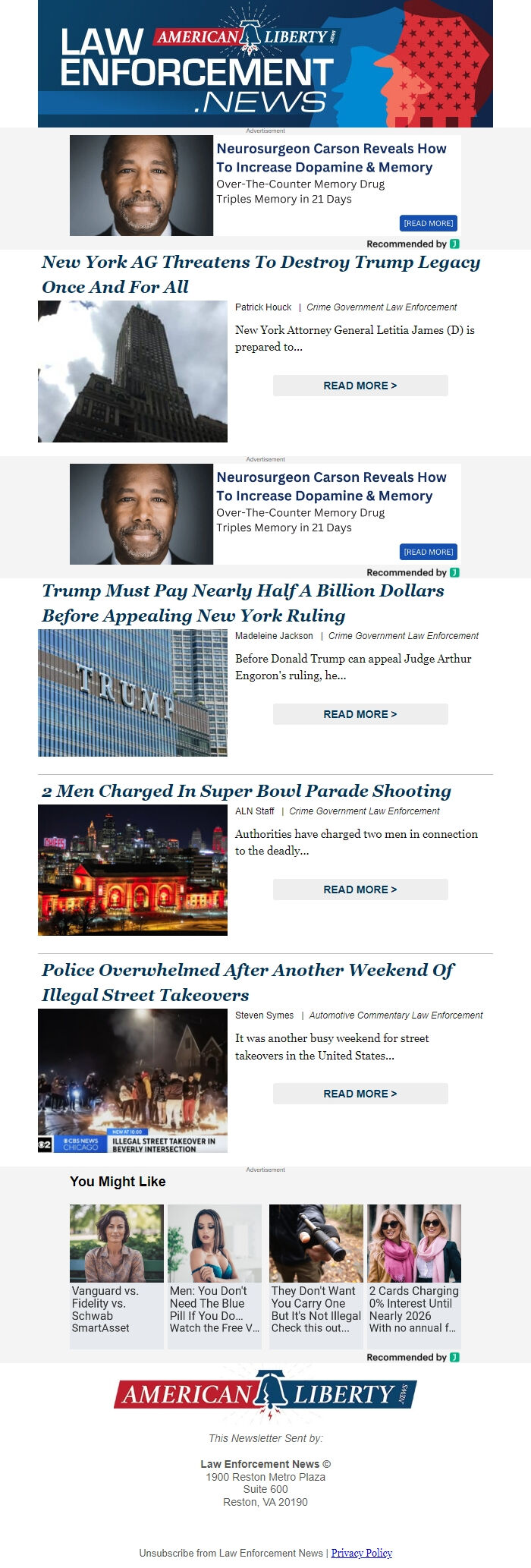The image size is (531, 1568).
Task: Tap the Trump building image
Action: pos(133,693)
